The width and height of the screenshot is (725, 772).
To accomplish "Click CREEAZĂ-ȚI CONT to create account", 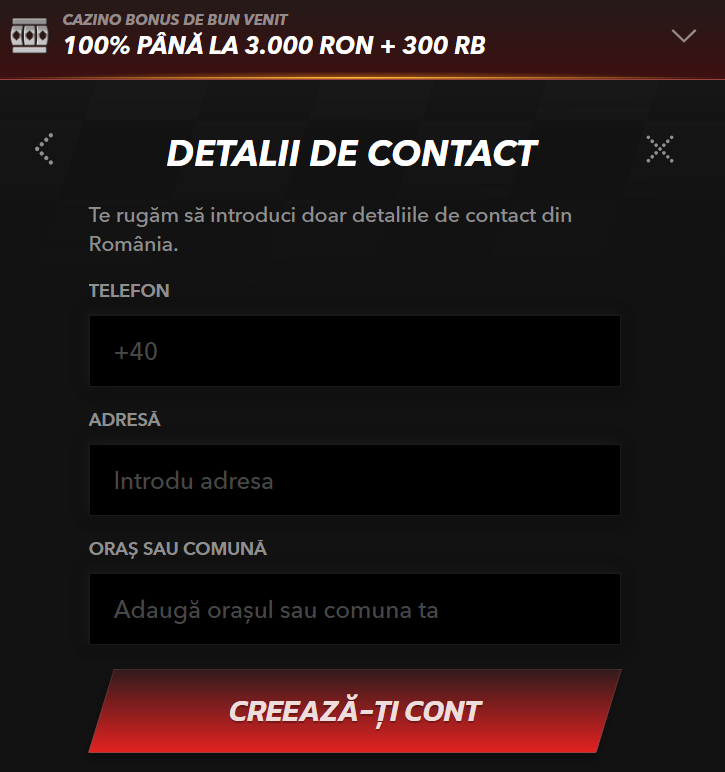I will point(355,712).
